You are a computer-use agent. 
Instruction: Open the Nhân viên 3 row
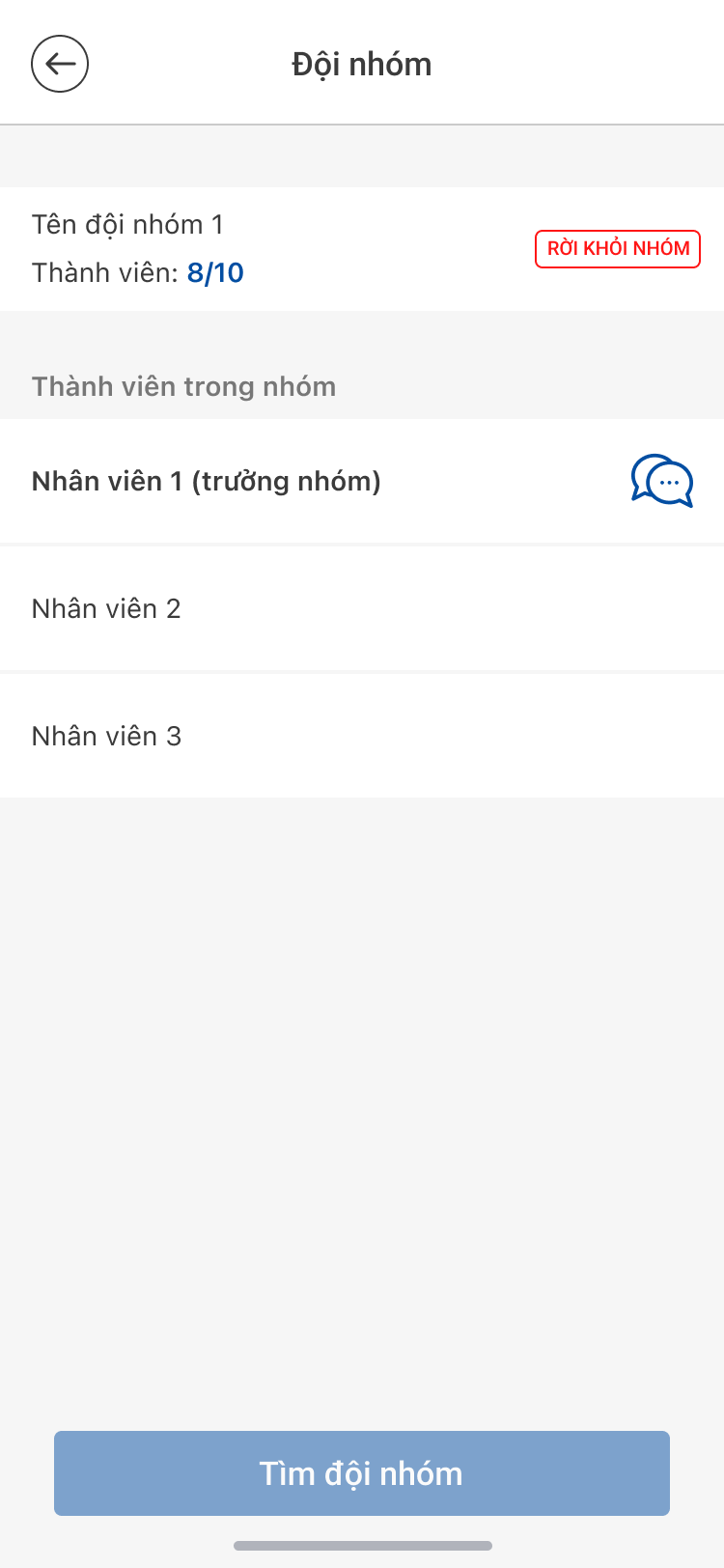click(362, 736)
